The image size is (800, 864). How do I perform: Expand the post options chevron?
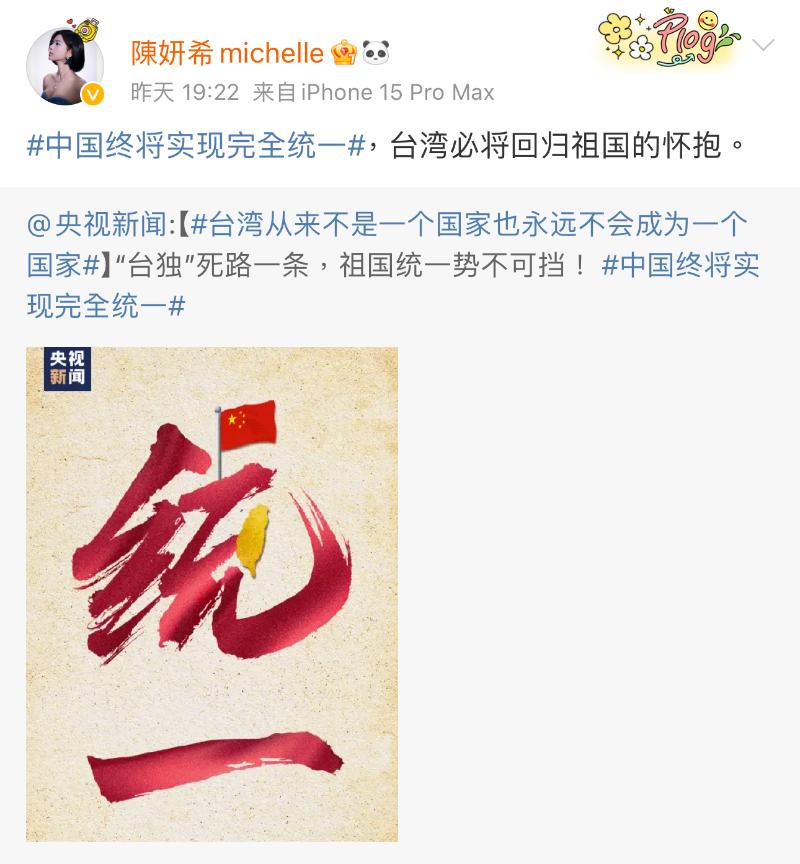coord(763,46)
